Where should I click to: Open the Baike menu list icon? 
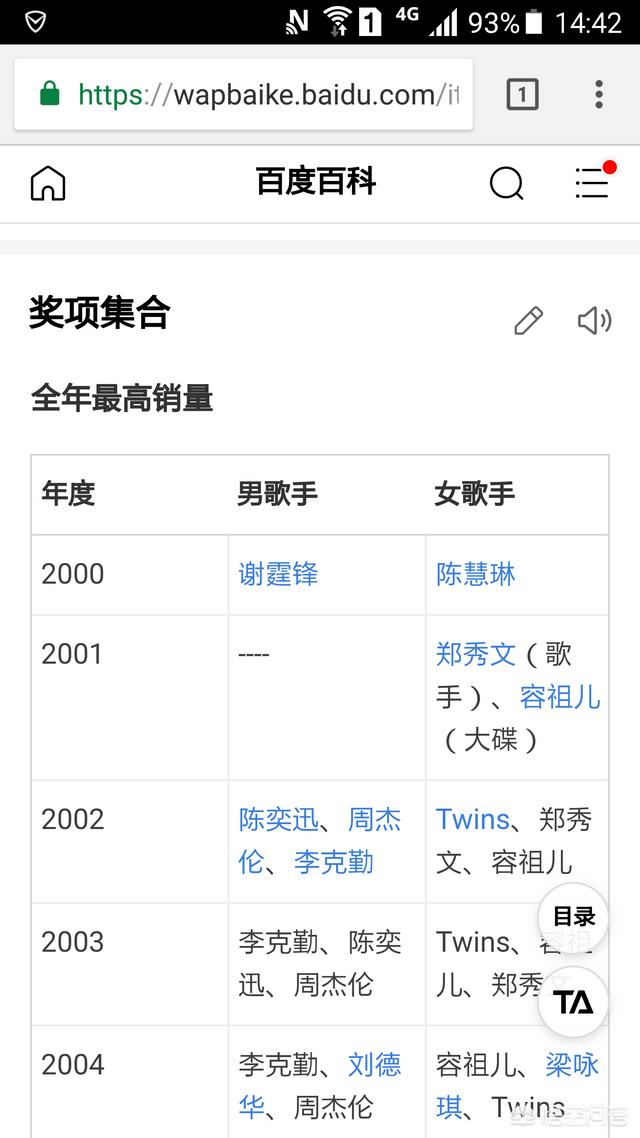pyautogui.click(x=593, y=183)
